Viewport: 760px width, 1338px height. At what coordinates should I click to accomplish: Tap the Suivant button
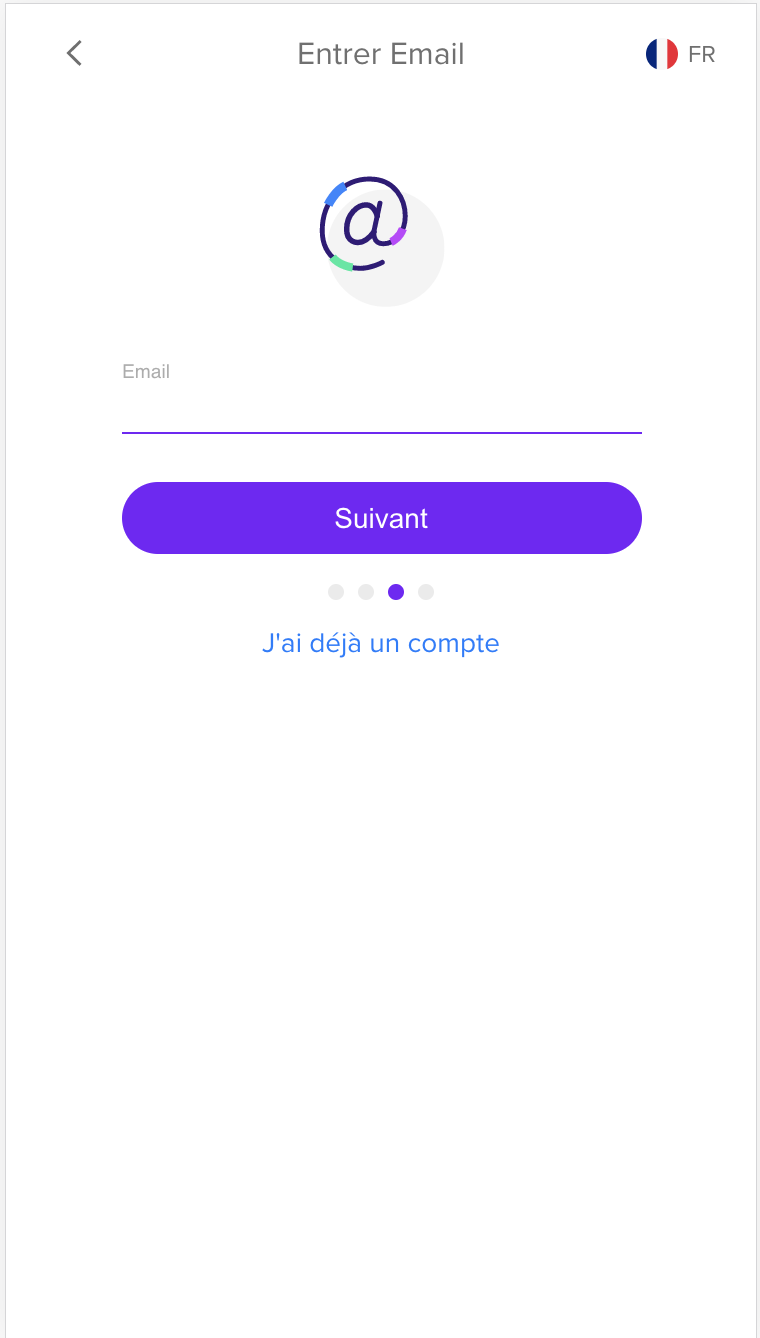point(381,518)
